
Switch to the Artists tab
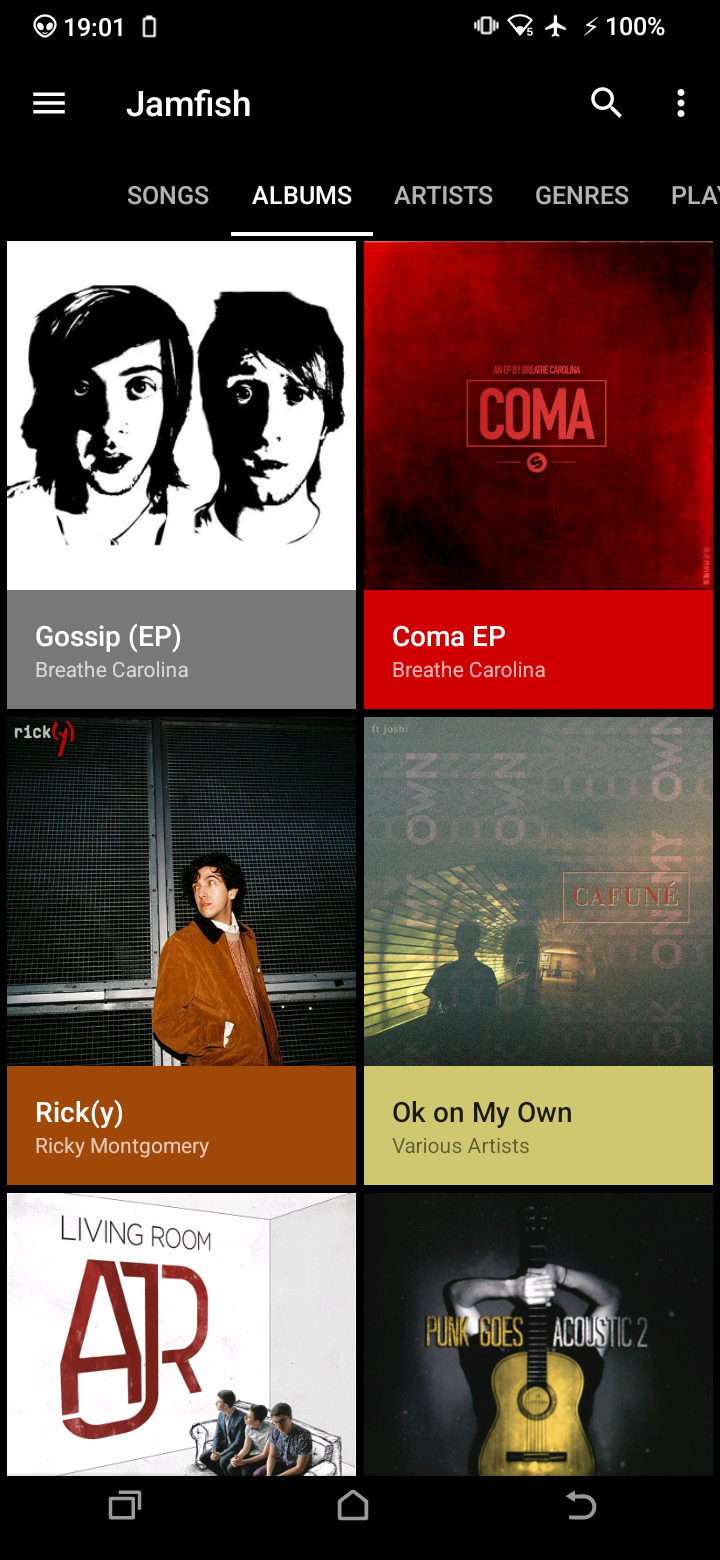[443, 195]
